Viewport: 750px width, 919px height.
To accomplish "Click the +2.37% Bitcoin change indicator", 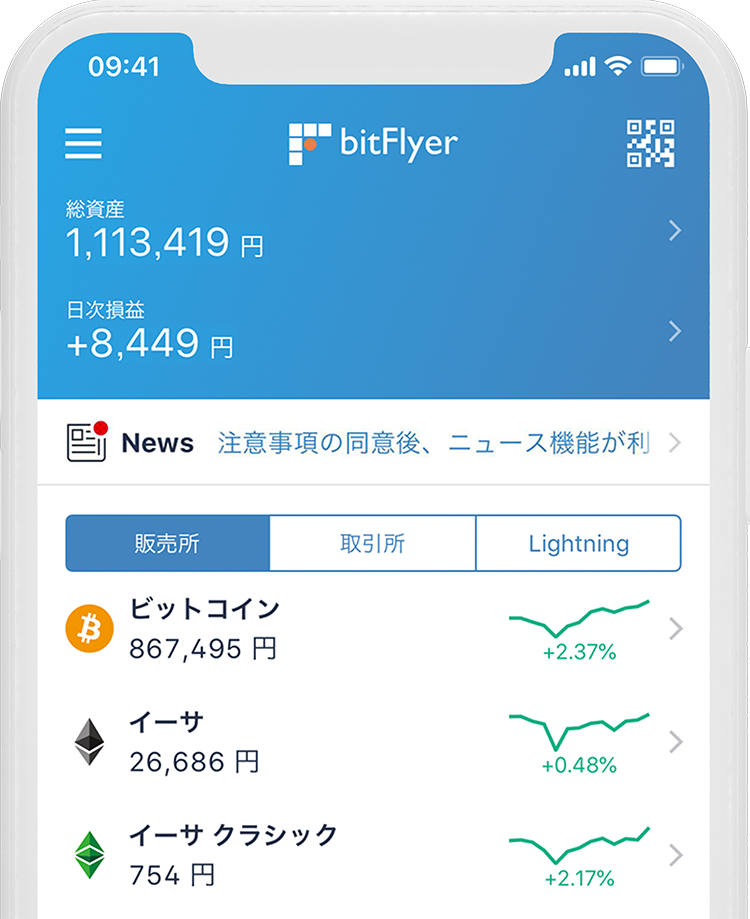I will click(x=580, y=651).
